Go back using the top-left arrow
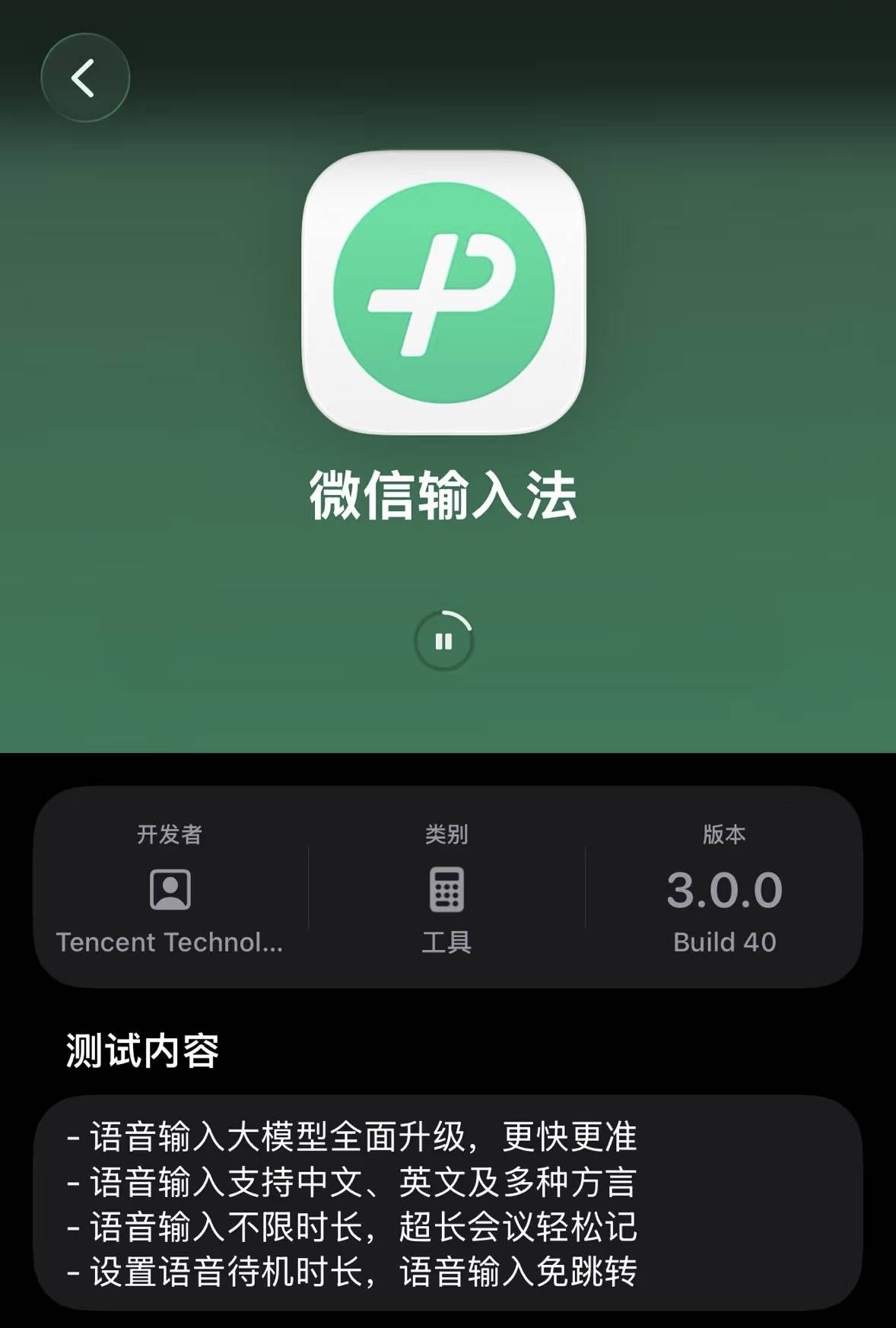The height and width of the screenshot is (1328, 896). pyautogui.click(x=85, y=78)
